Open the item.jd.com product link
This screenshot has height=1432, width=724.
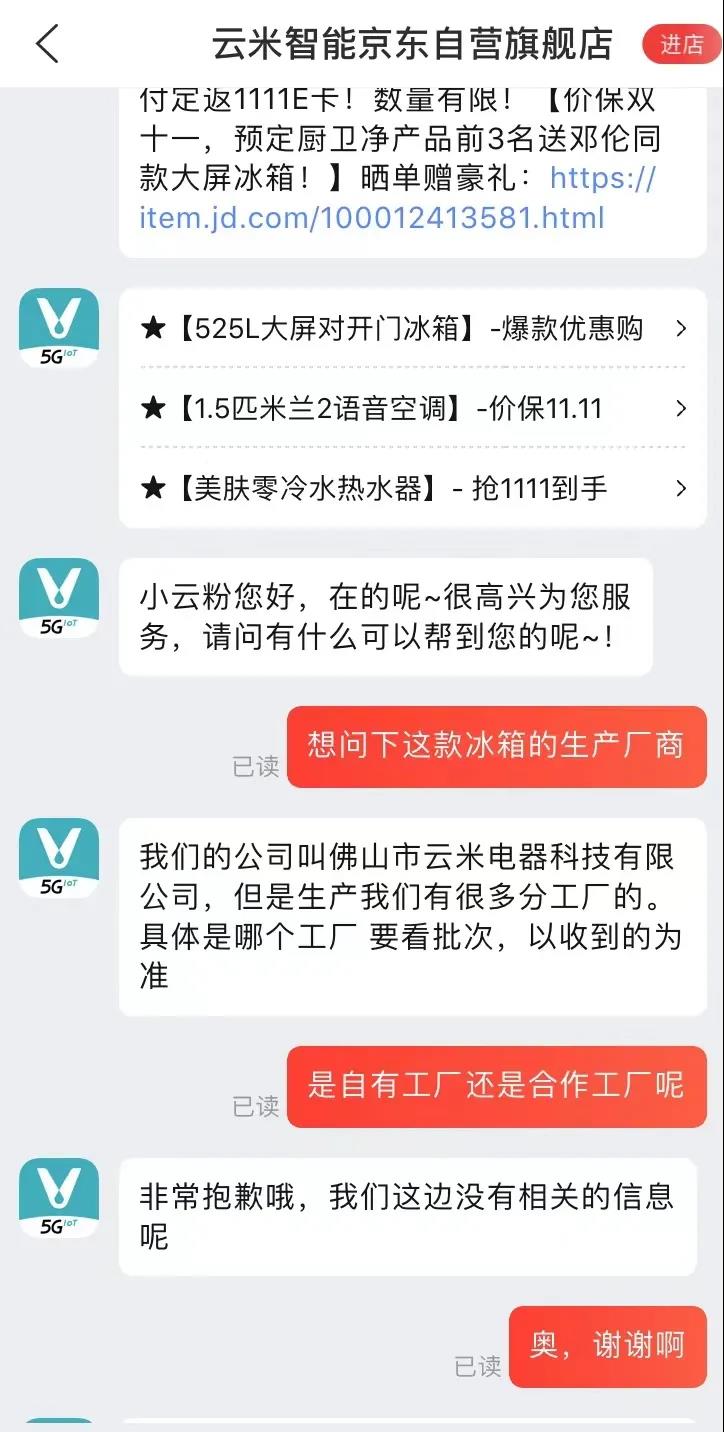click(x=372, y=217)
